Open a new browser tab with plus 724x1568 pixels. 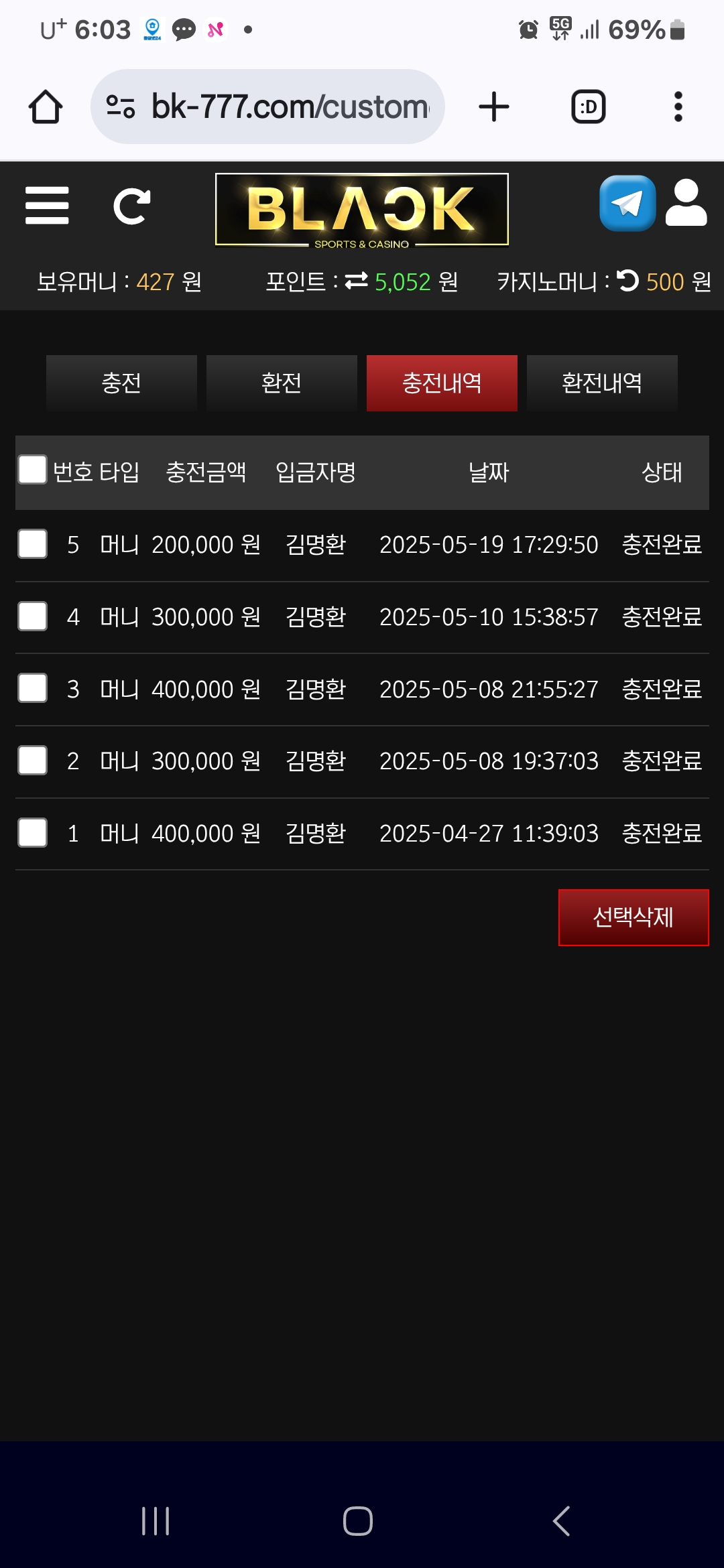[494, 107]
